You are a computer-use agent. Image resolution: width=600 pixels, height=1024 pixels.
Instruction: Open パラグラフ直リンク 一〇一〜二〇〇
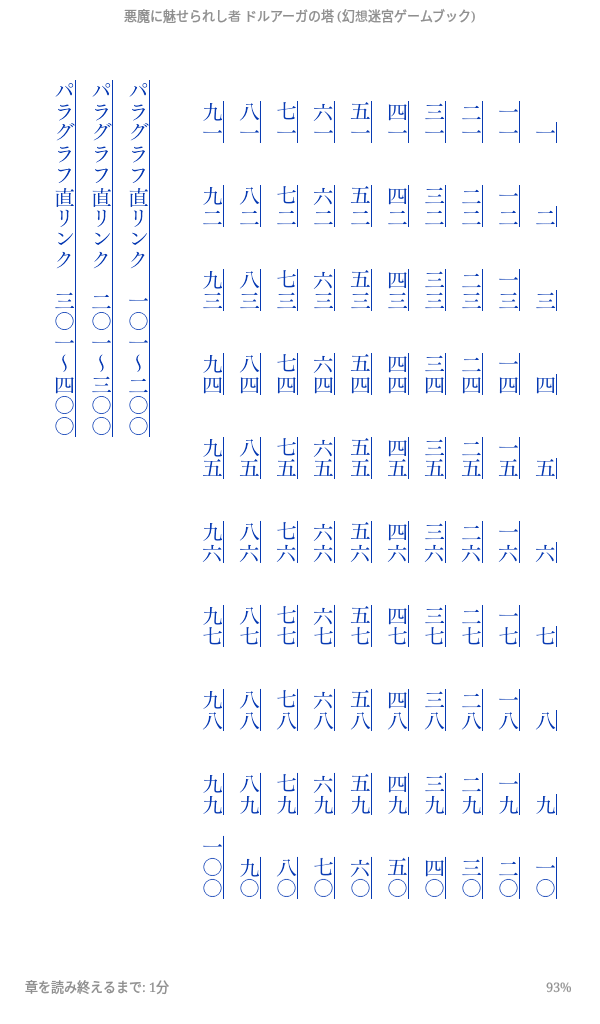pyautogui.click(x=139, y=258)
